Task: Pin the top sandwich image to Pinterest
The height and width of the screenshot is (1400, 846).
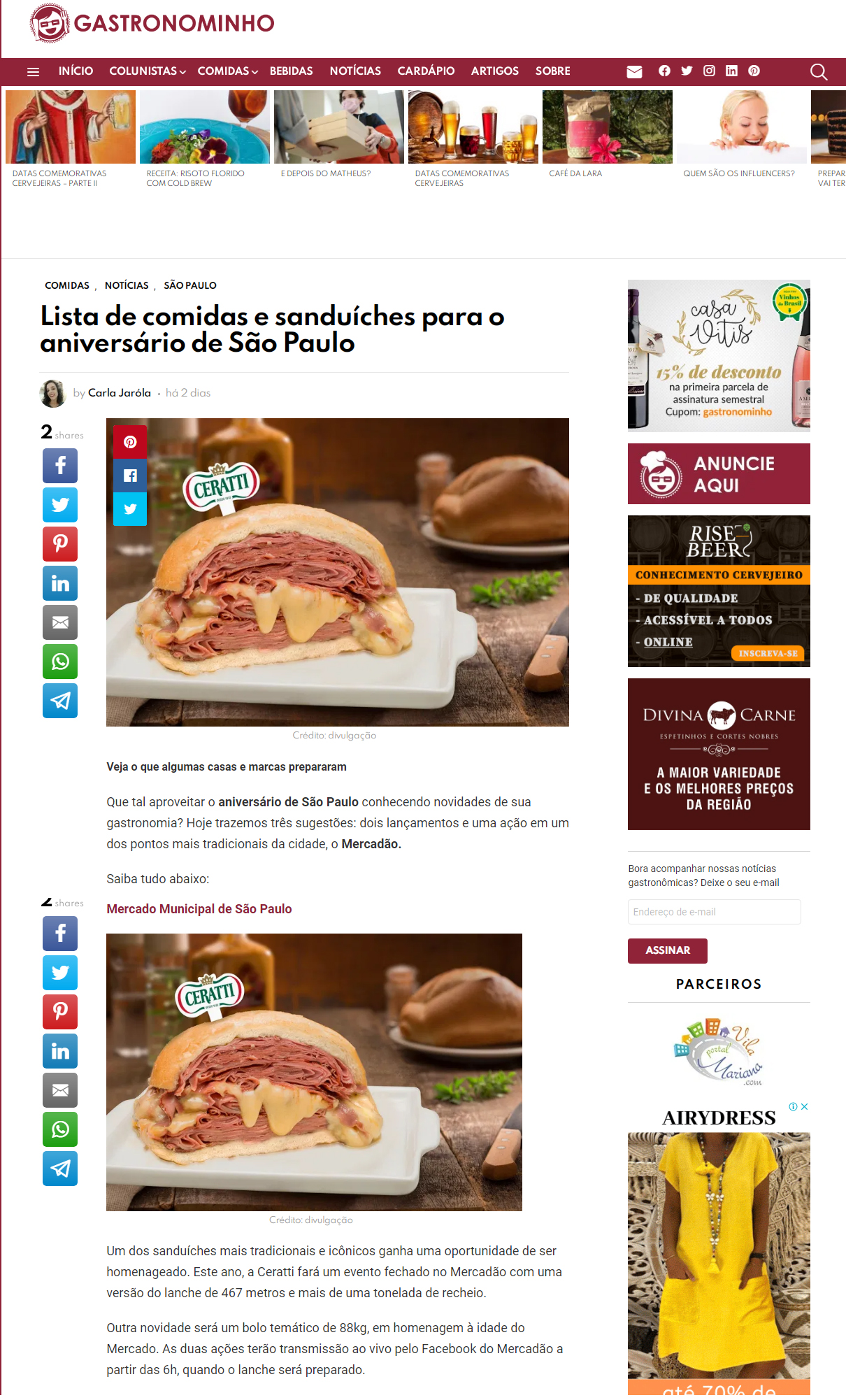Action: point(130,442)
